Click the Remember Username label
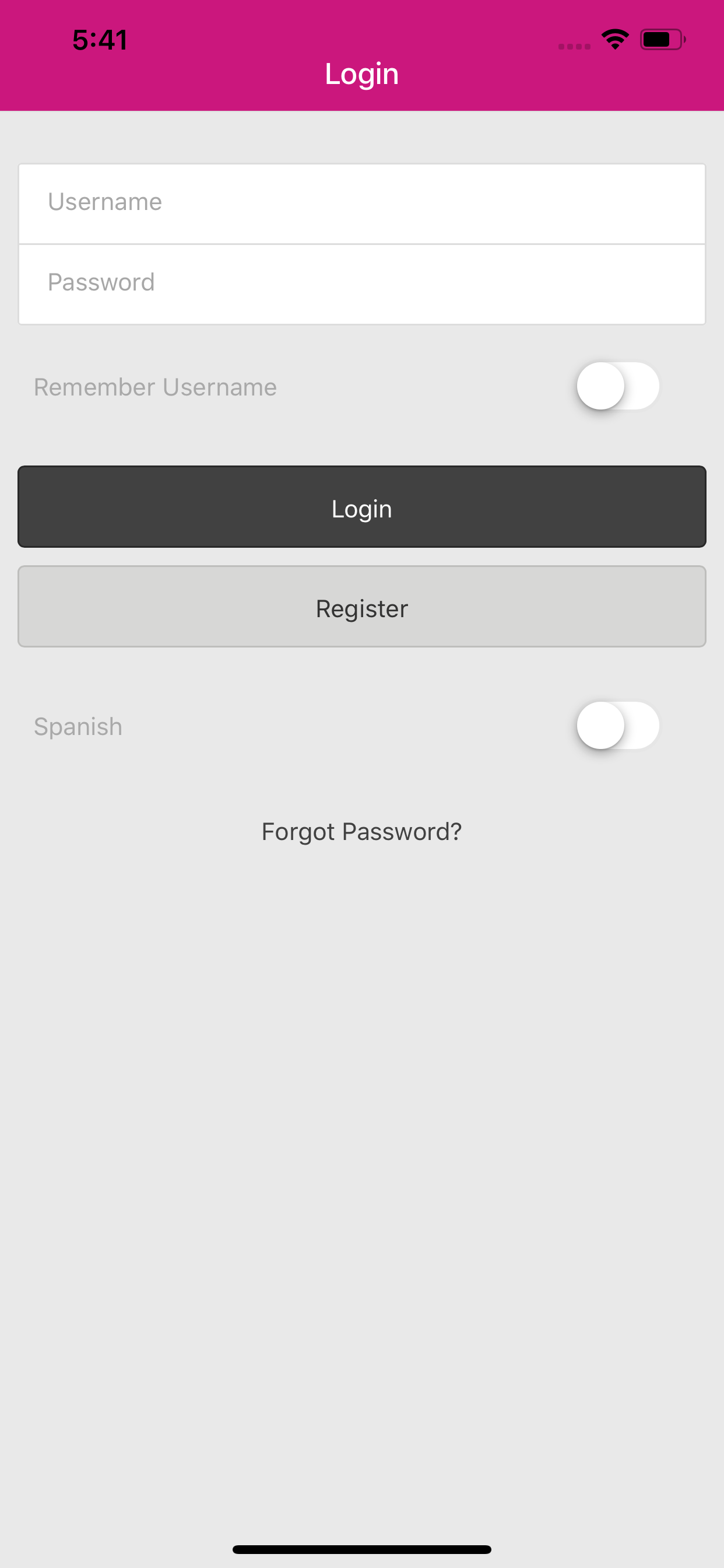 155,386
